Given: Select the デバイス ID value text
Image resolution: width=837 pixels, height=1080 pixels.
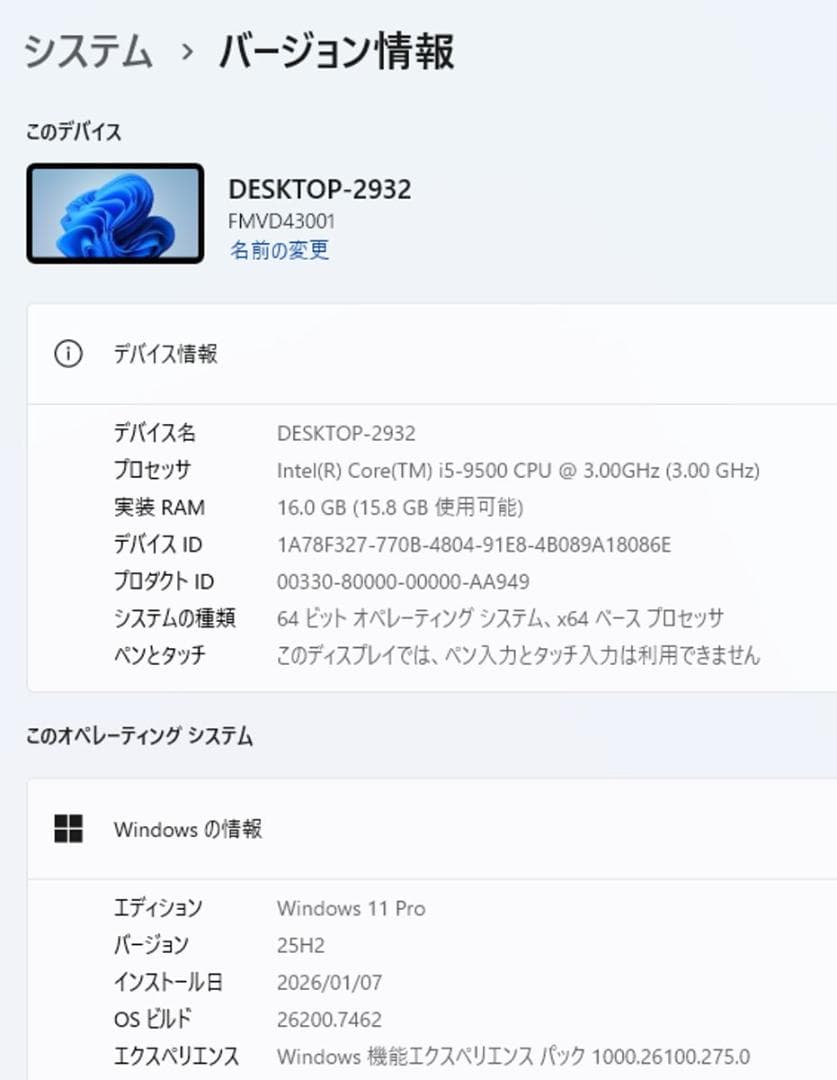Looking at the screenshot, I should [x=475, y=544].
